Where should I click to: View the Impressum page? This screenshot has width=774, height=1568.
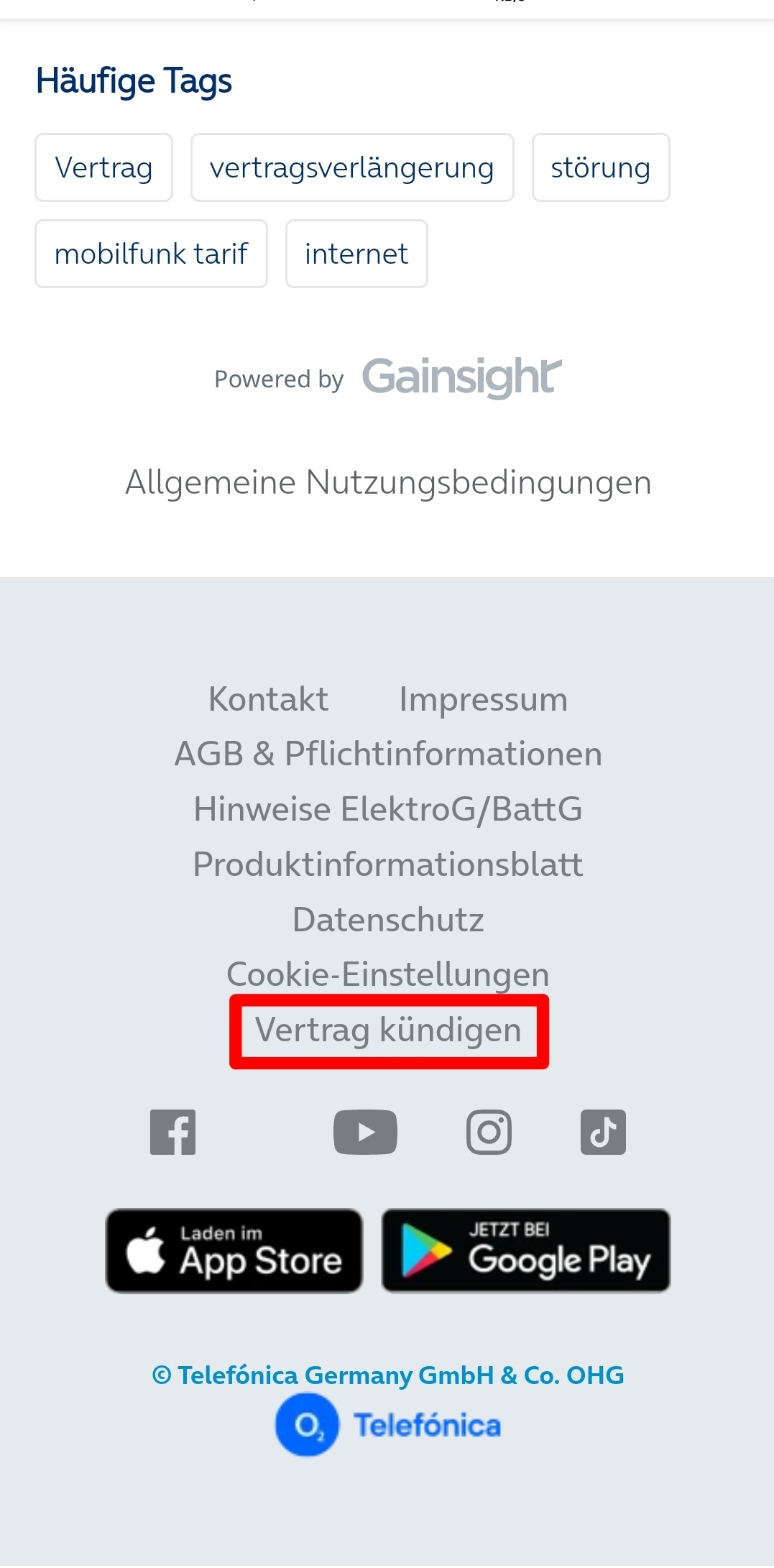tap(483, 699)
